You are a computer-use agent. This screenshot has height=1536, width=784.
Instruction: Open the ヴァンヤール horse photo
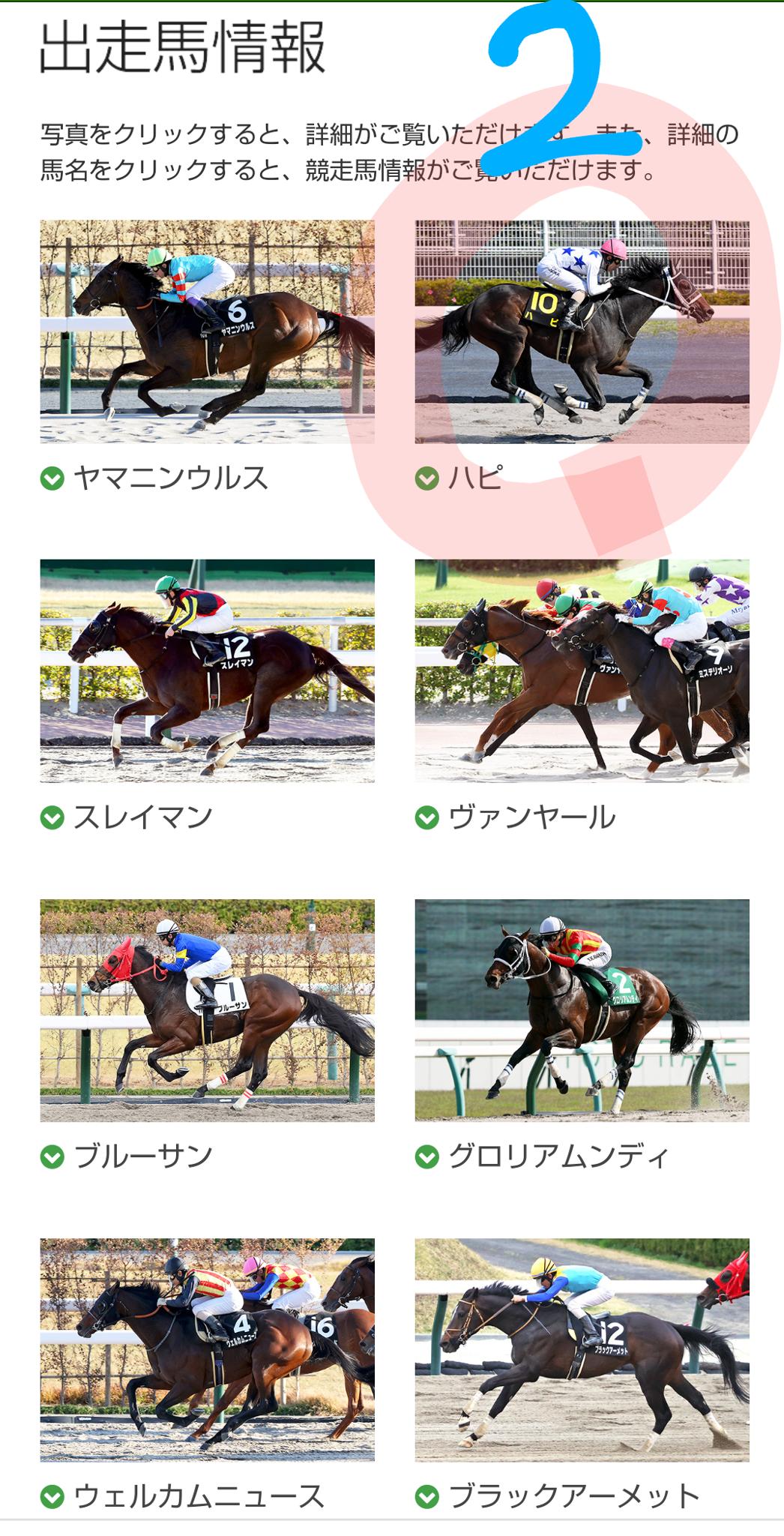pyautogui.click(x=582, y=670)
